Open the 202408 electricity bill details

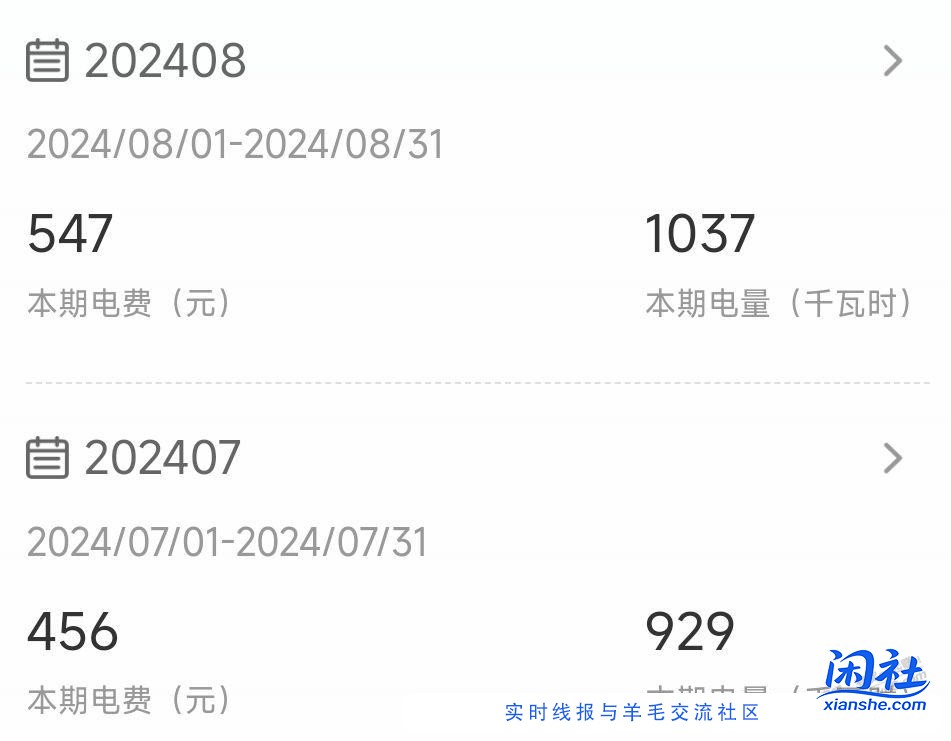(892, 61)
